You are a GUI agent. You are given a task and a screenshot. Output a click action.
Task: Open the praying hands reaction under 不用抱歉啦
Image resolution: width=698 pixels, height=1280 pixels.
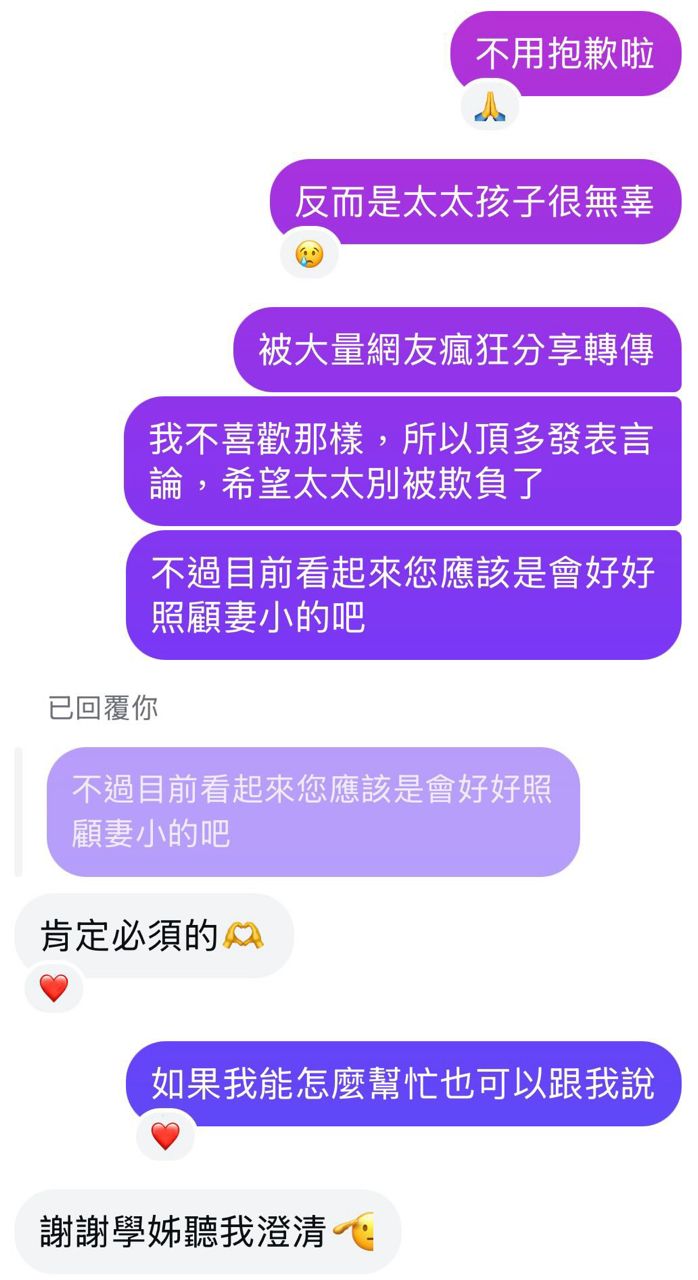coord(490,106)
